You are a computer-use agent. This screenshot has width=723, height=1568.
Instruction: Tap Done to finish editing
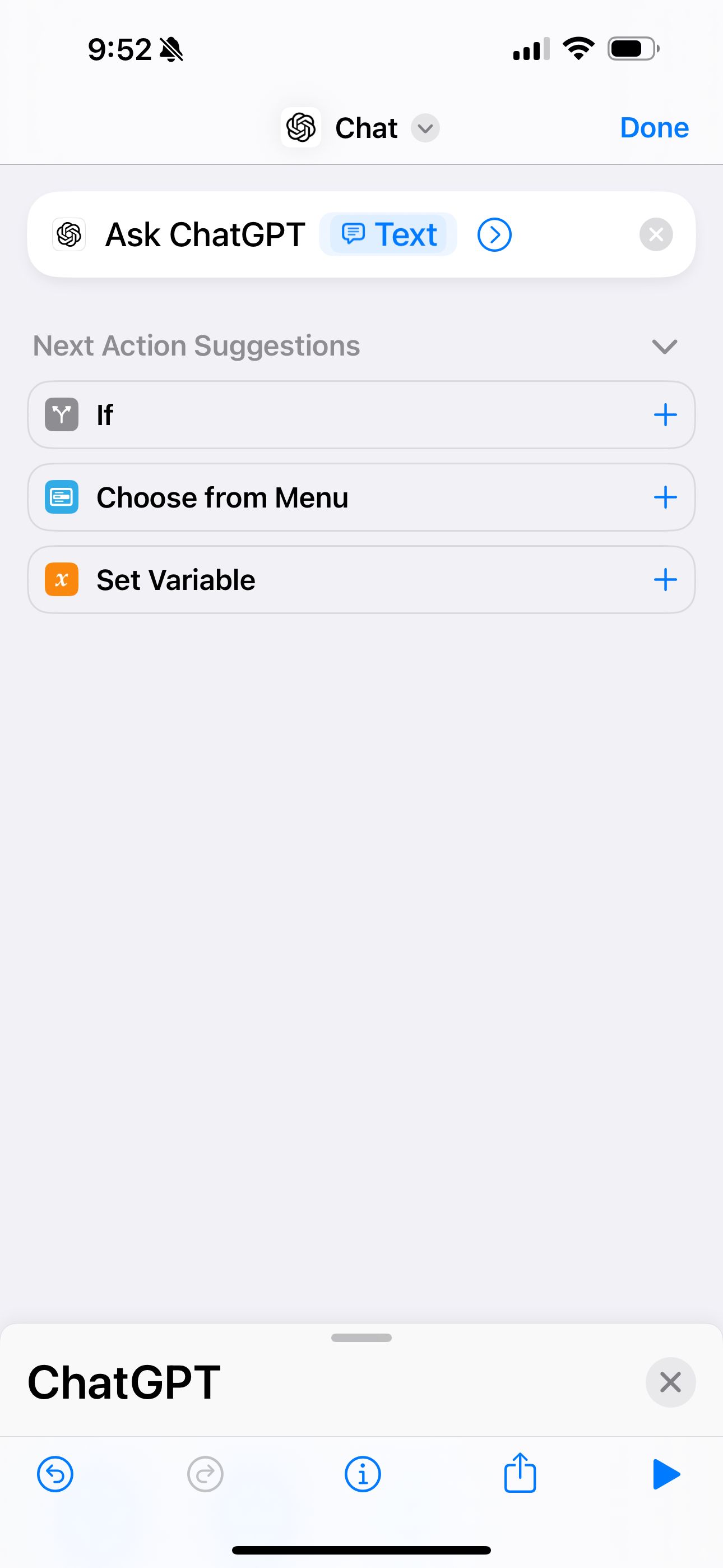point(654,128)
